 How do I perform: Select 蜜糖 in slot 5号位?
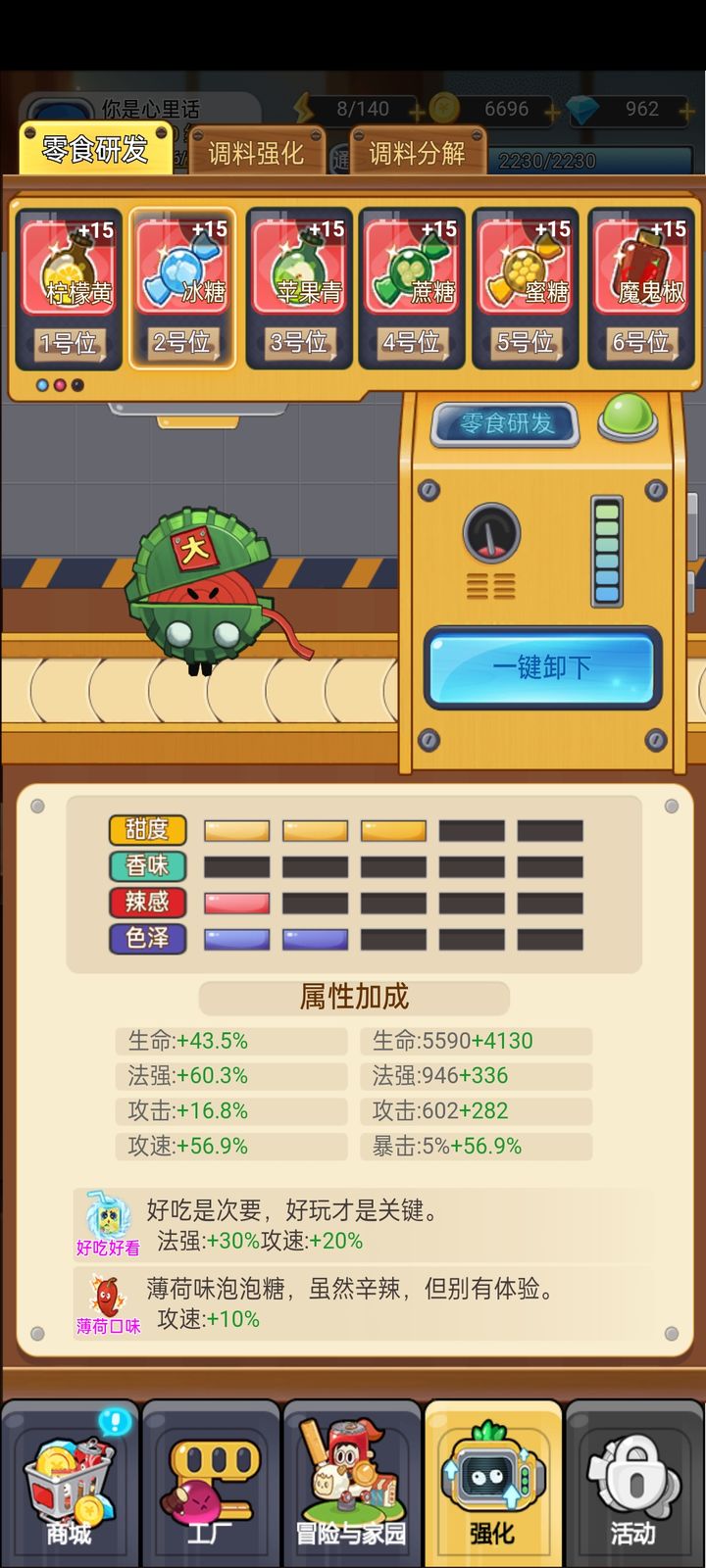coord(525,286)
